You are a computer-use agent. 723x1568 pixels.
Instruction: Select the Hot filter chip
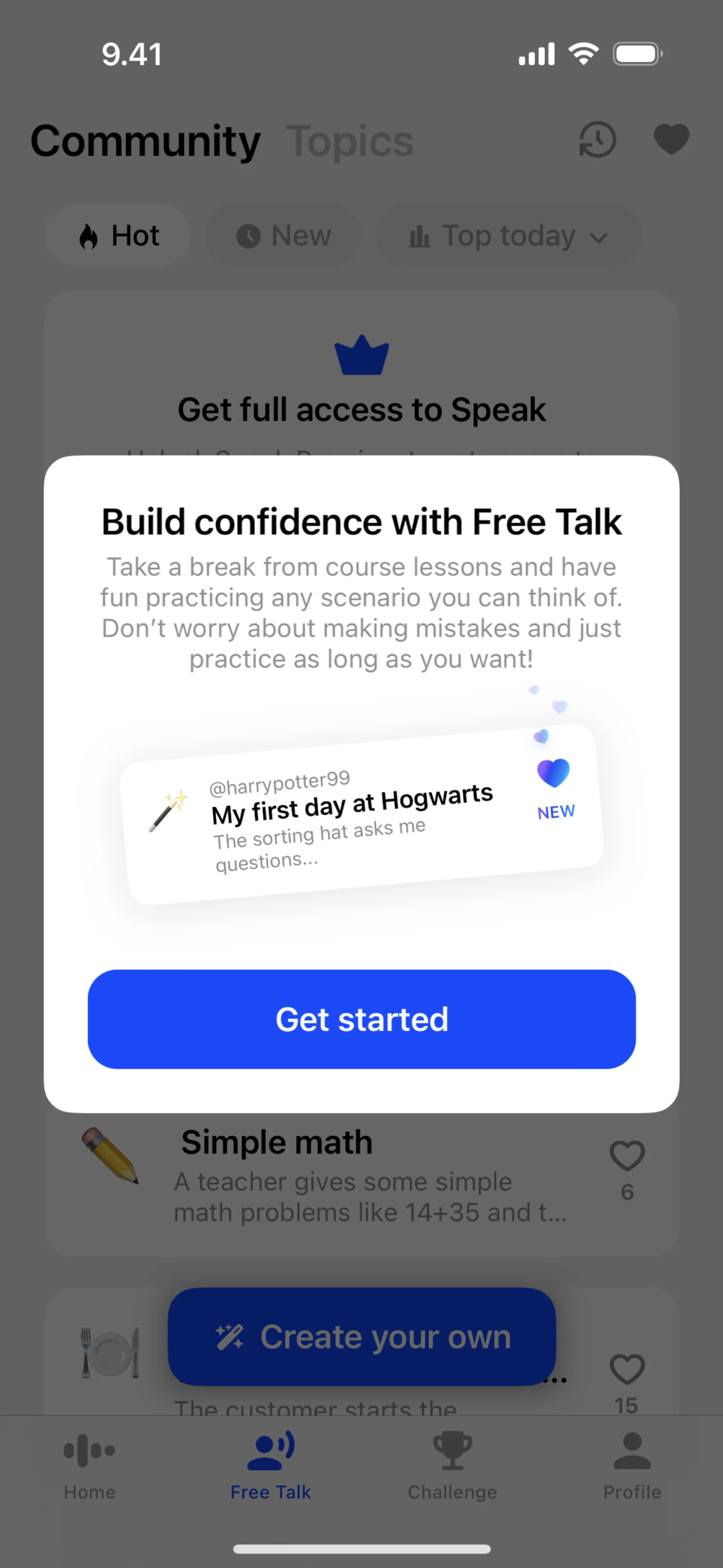117,235
